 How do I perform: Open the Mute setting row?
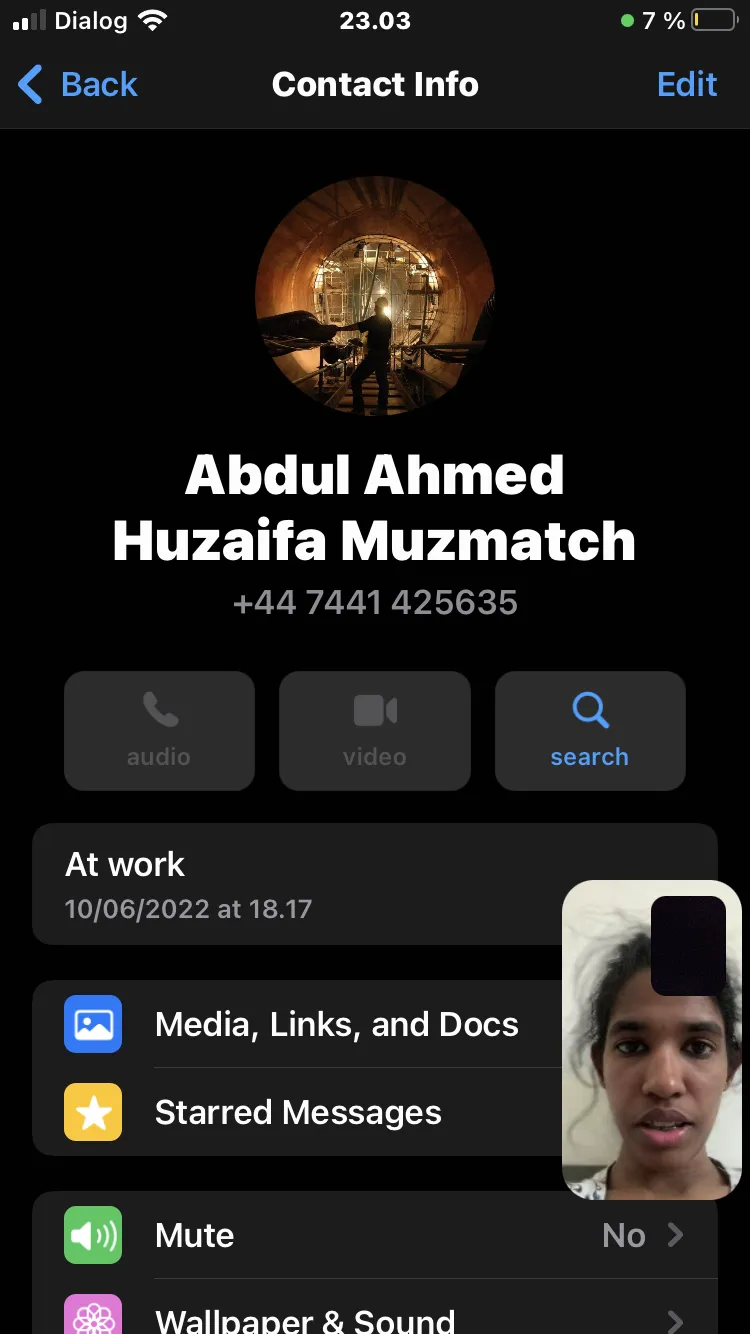pyautogui.click(x=375, y=1235)
